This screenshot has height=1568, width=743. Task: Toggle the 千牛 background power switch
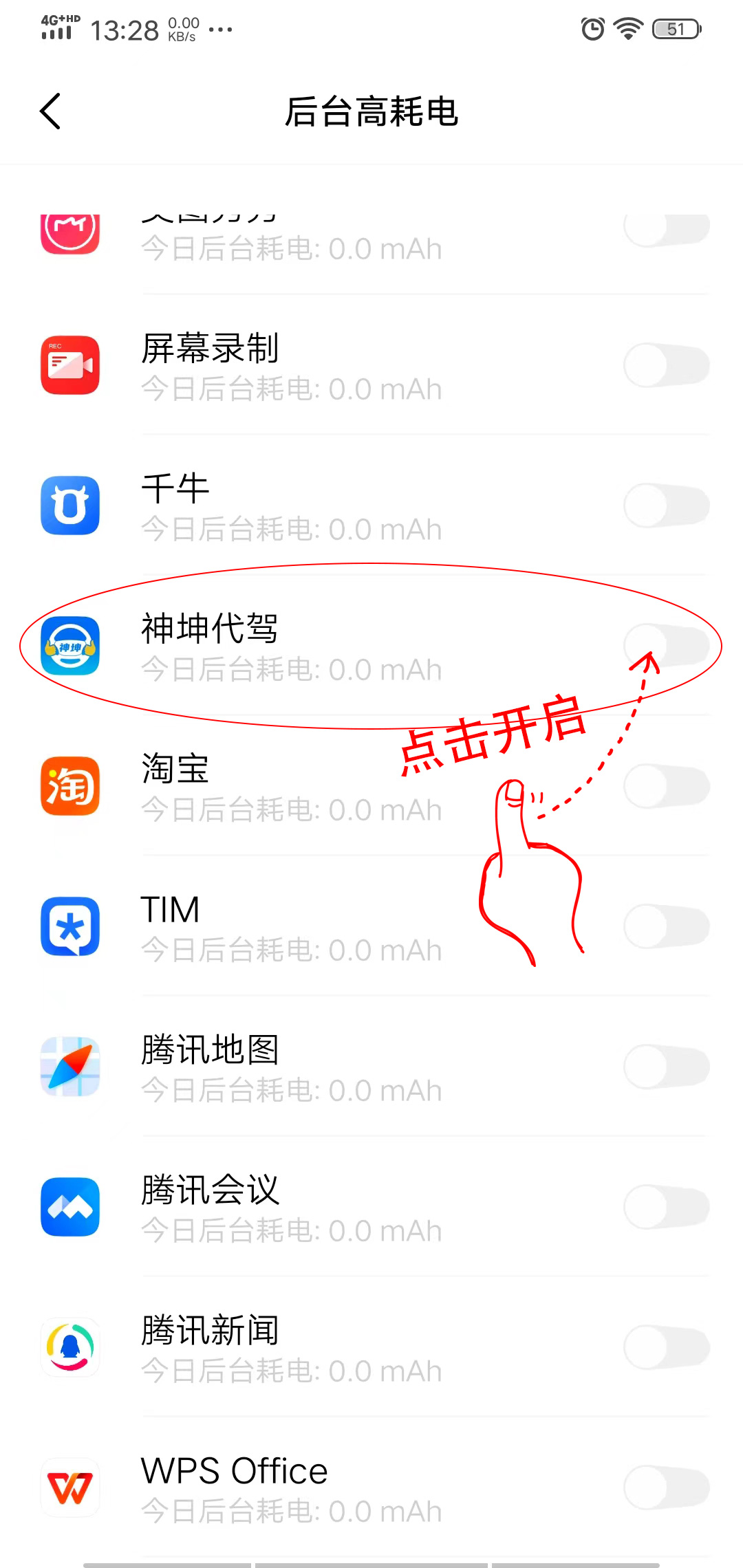click(666, 506)
